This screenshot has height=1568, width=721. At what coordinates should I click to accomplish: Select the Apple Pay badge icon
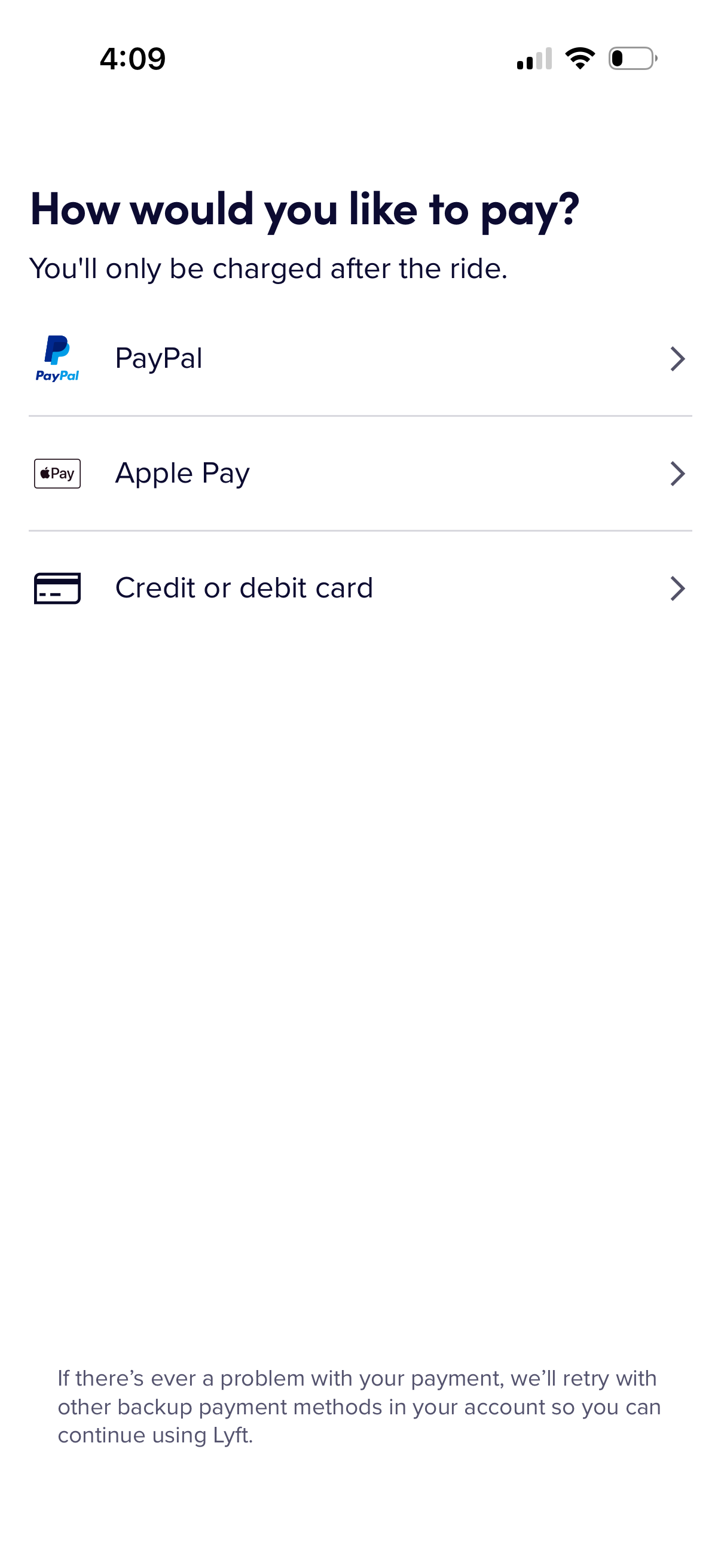point(57,473)
